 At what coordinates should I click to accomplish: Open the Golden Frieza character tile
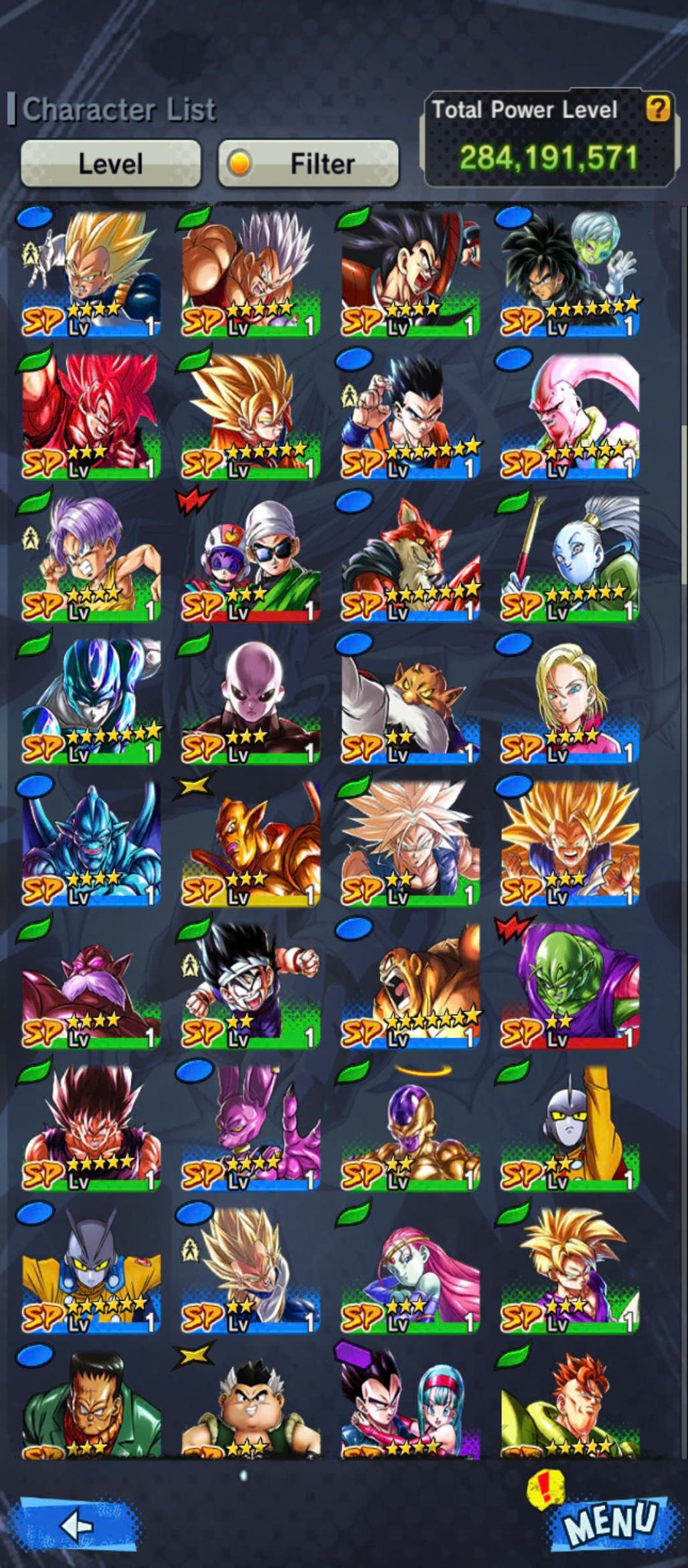[410, 1127]
